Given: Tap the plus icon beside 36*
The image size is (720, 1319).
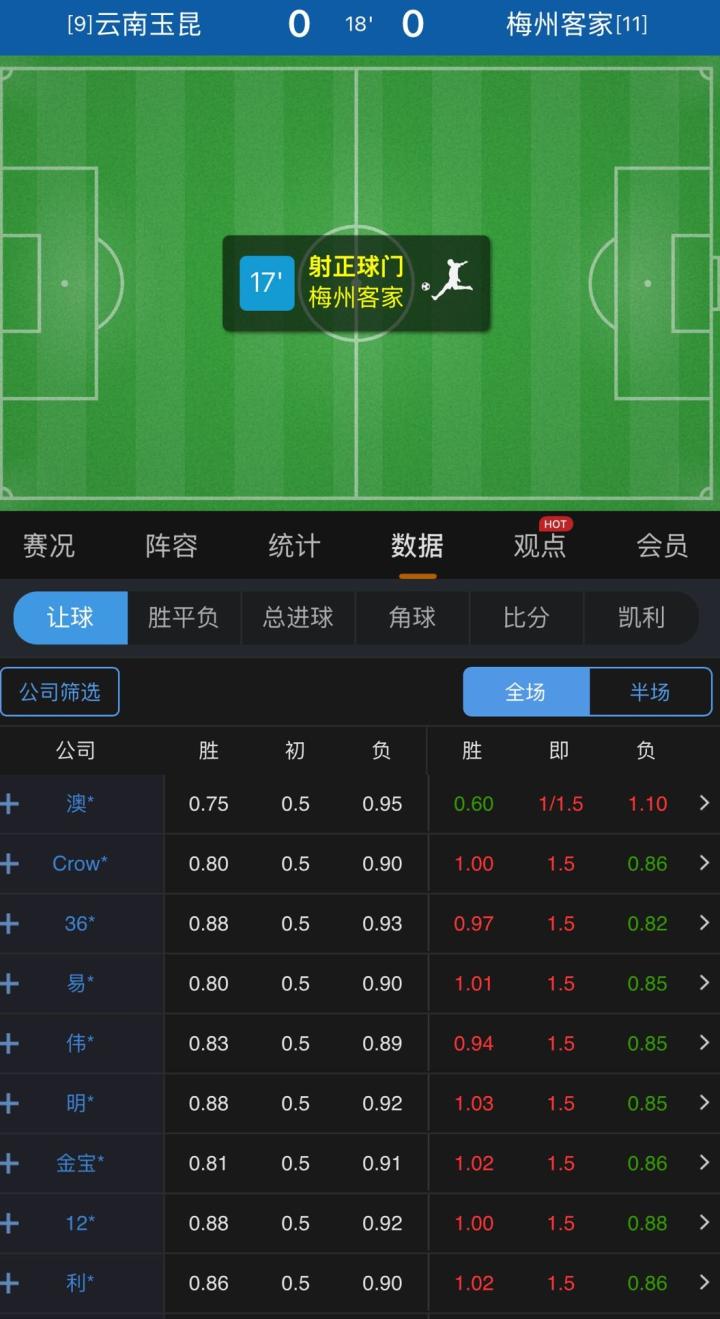Looking at the screenshot, I should pyautogui.click(x=10, y=924).
